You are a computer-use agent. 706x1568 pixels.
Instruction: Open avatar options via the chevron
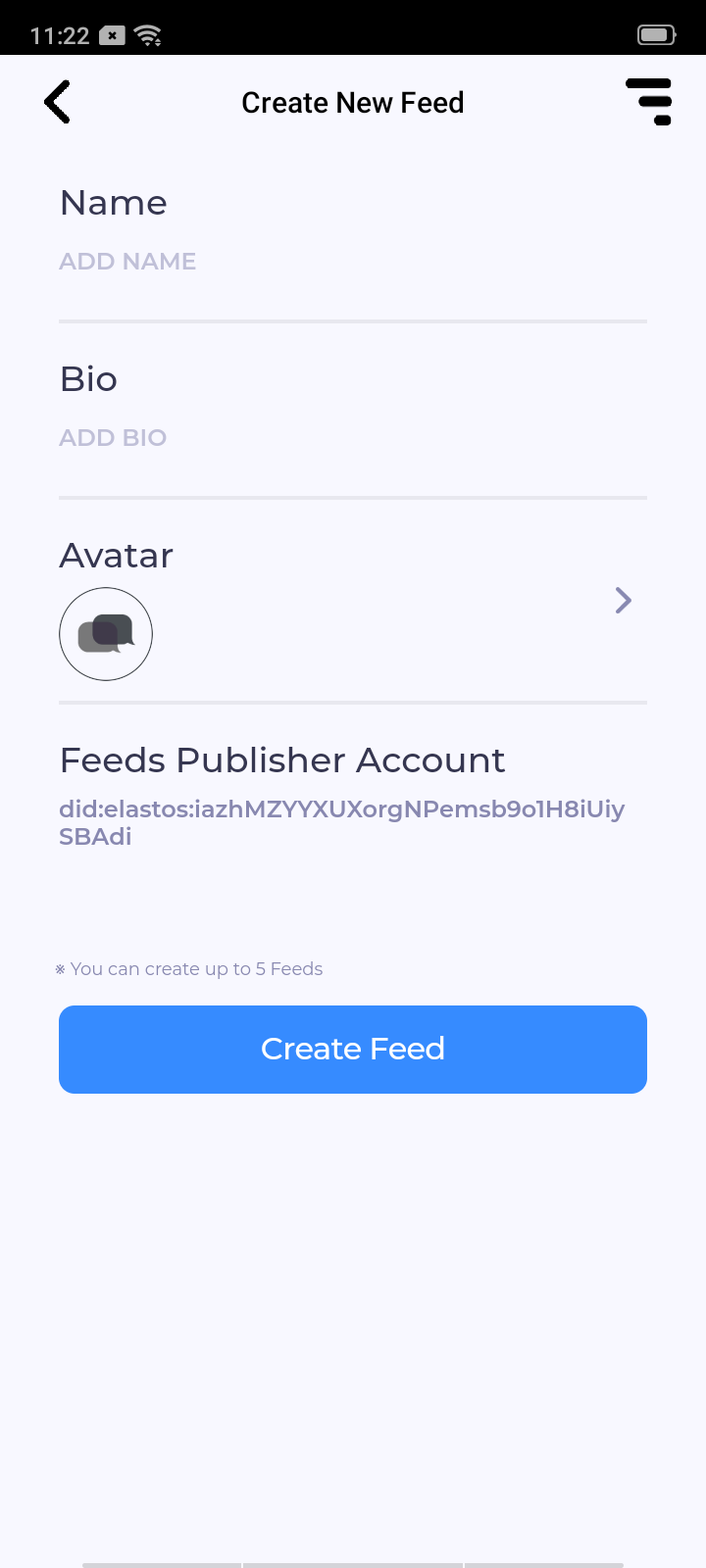click(x=623, y=600)
